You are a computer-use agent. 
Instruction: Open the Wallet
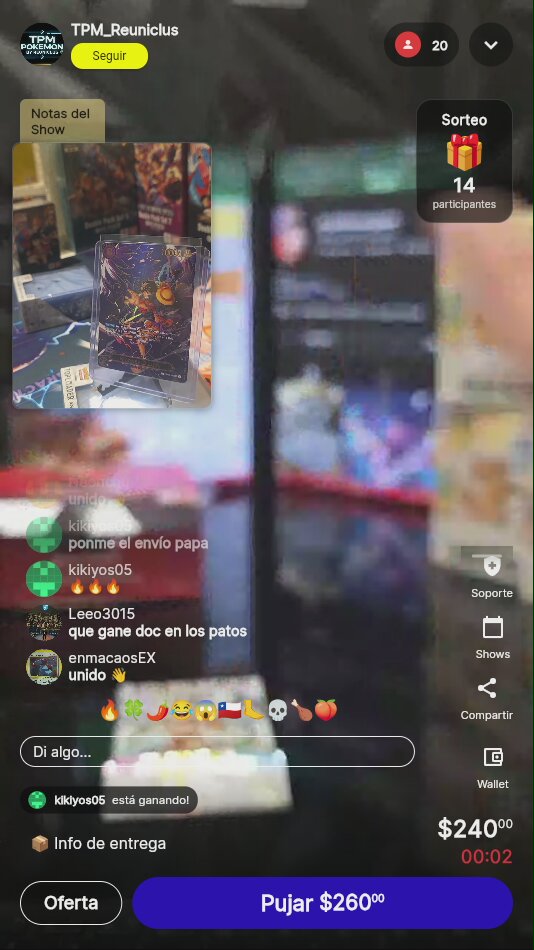(x=493, y=768)
